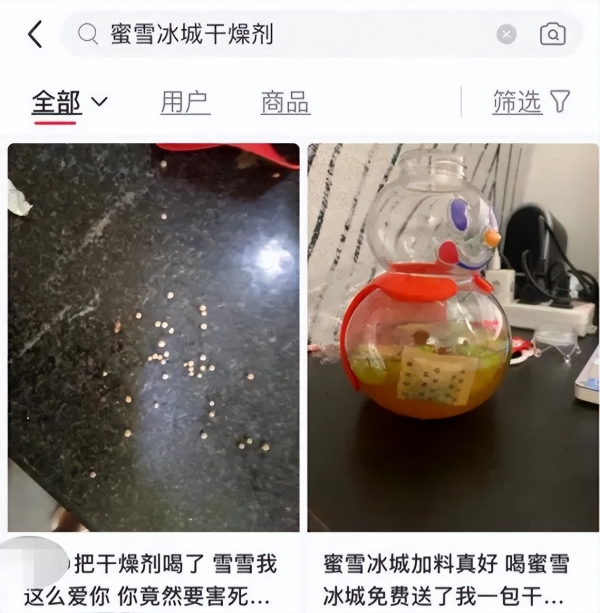The height and width of the screenshot is (613, 600).
Task: Go back using the back arrow
Action: click(x=35, y=35)
